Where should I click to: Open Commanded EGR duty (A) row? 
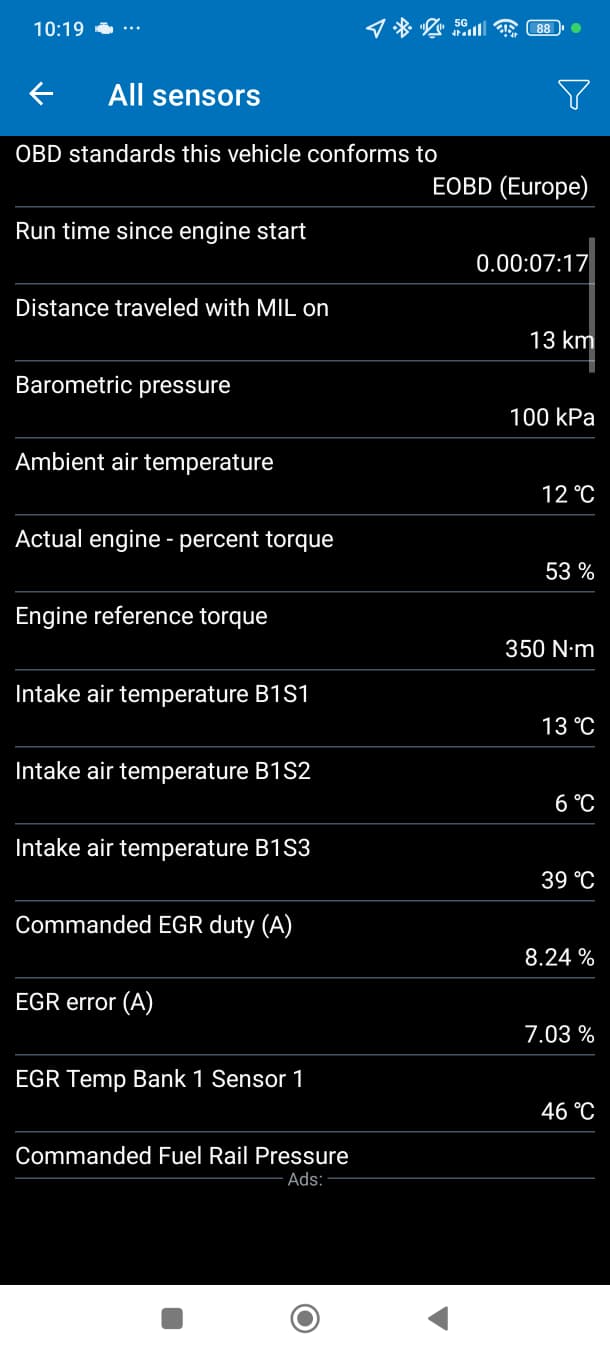[305, 939]
